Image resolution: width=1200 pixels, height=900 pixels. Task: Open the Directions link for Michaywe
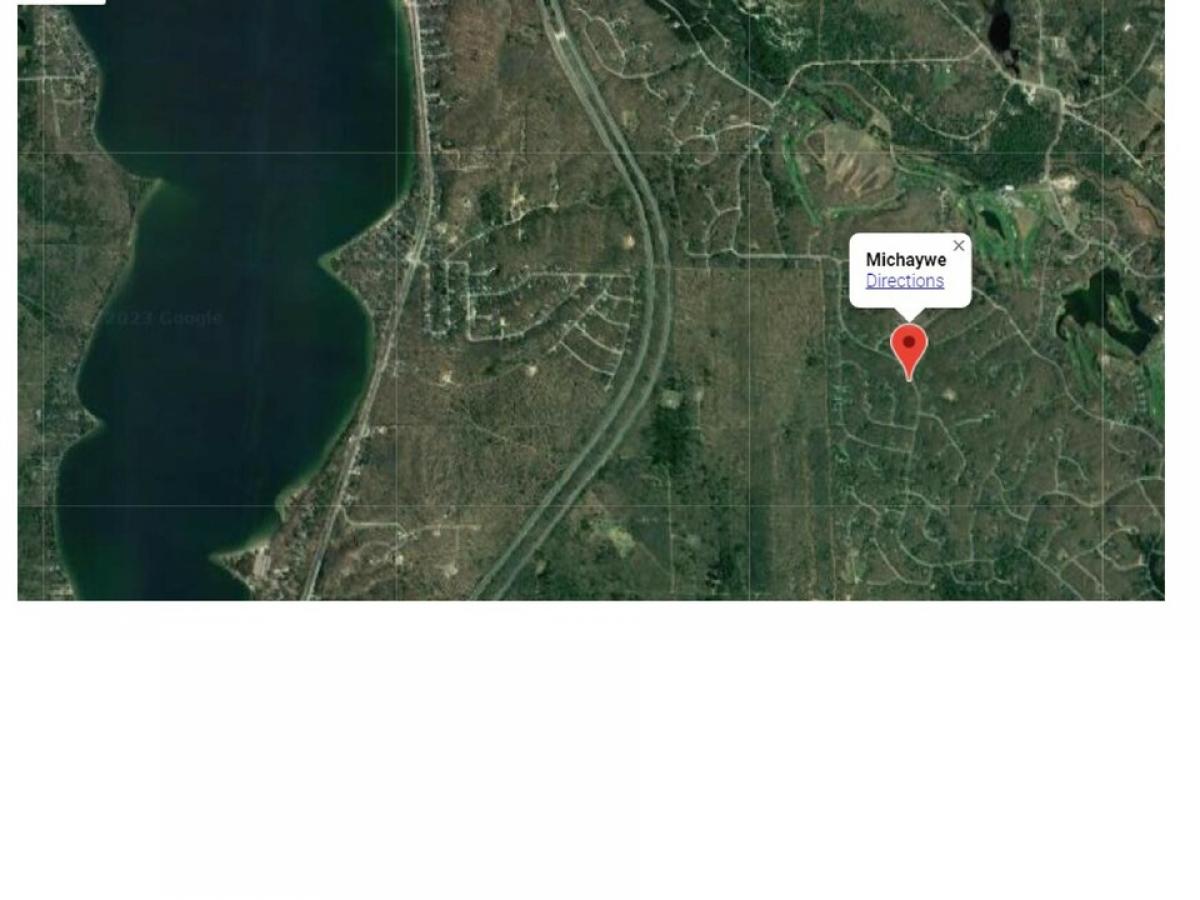[x=904, y=281]
